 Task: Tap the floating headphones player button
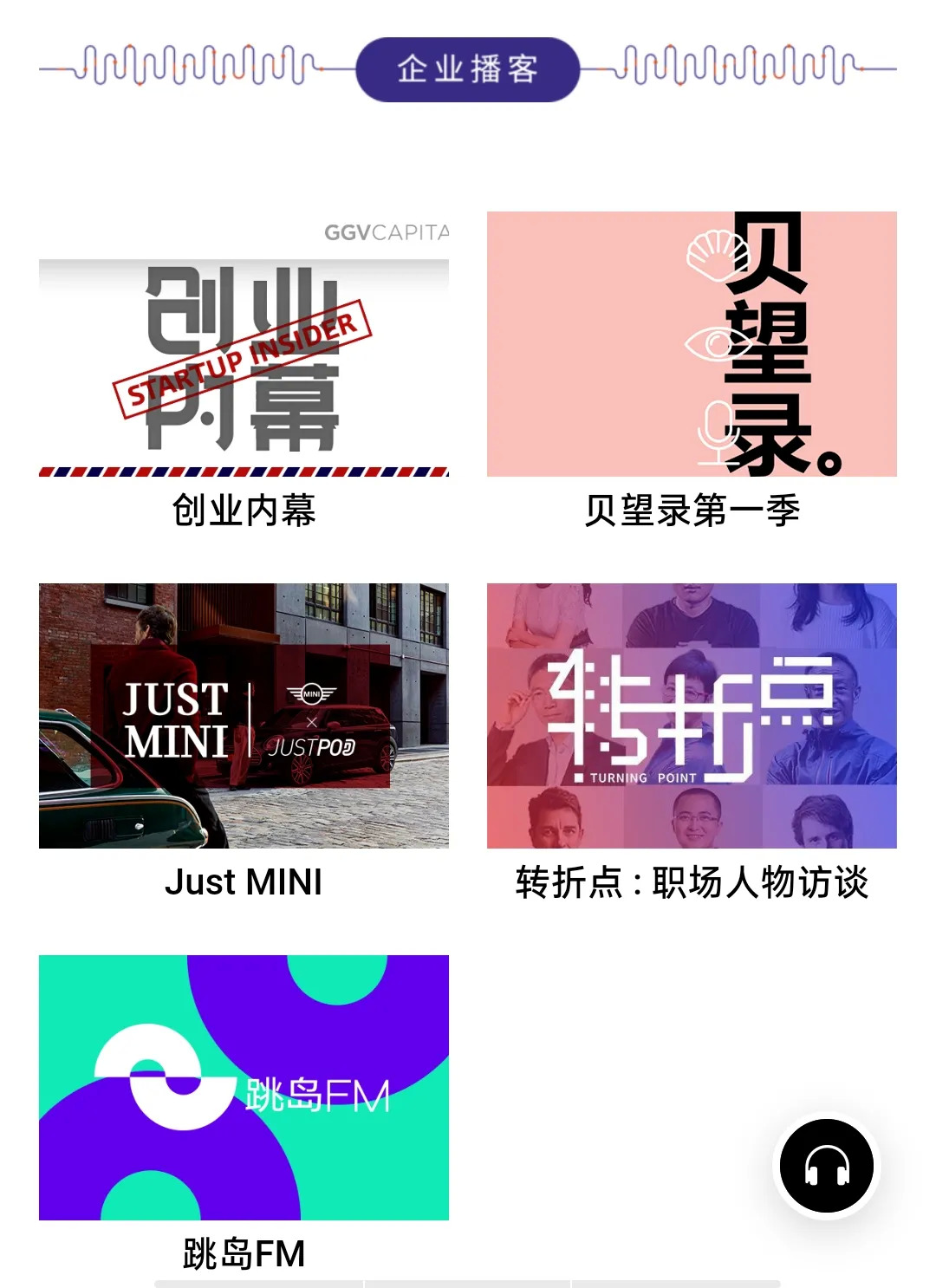[826, 1166]
